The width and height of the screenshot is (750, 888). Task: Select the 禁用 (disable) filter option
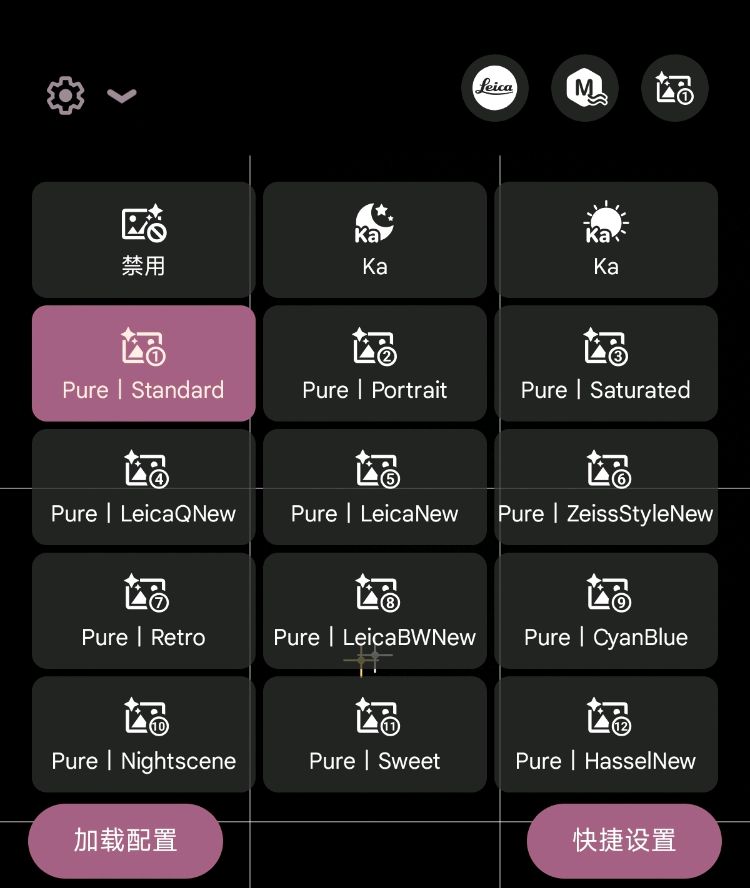pos(143,240)
